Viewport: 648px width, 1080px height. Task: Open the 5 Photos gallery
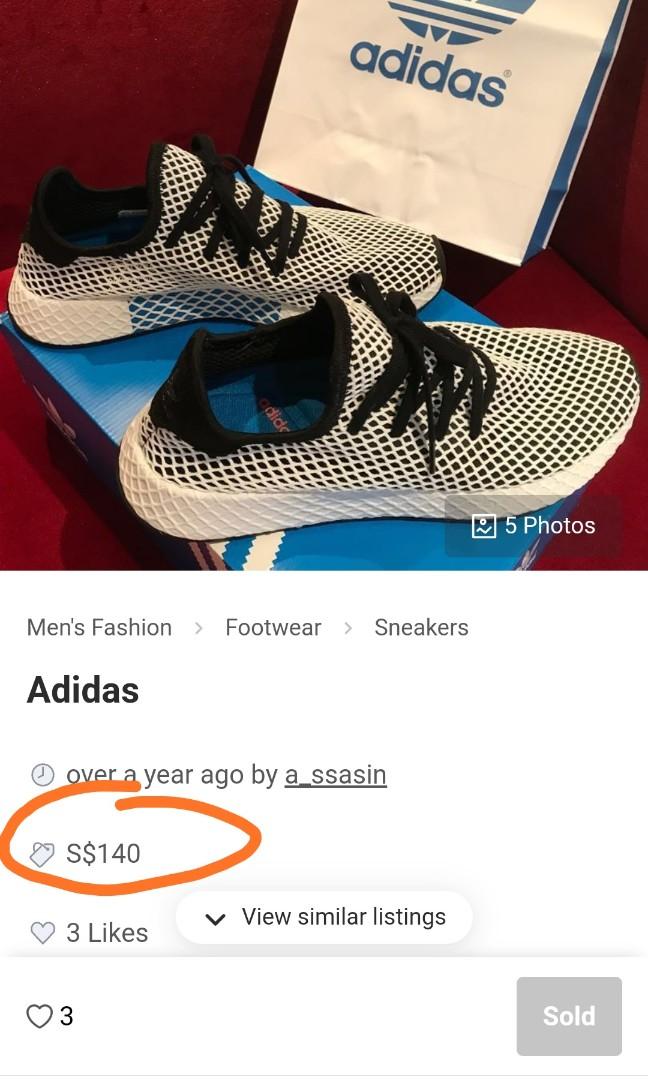(533, 526)
